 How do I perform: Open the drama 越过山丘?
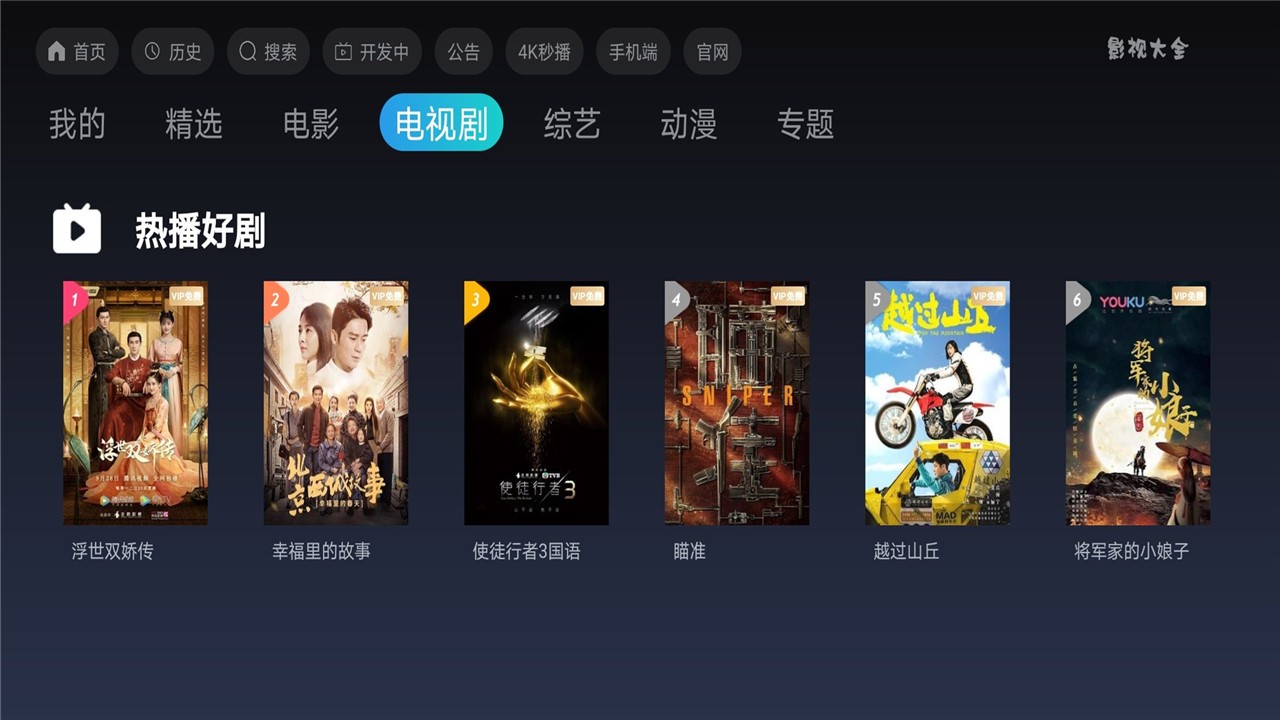[x=937, y=403]
